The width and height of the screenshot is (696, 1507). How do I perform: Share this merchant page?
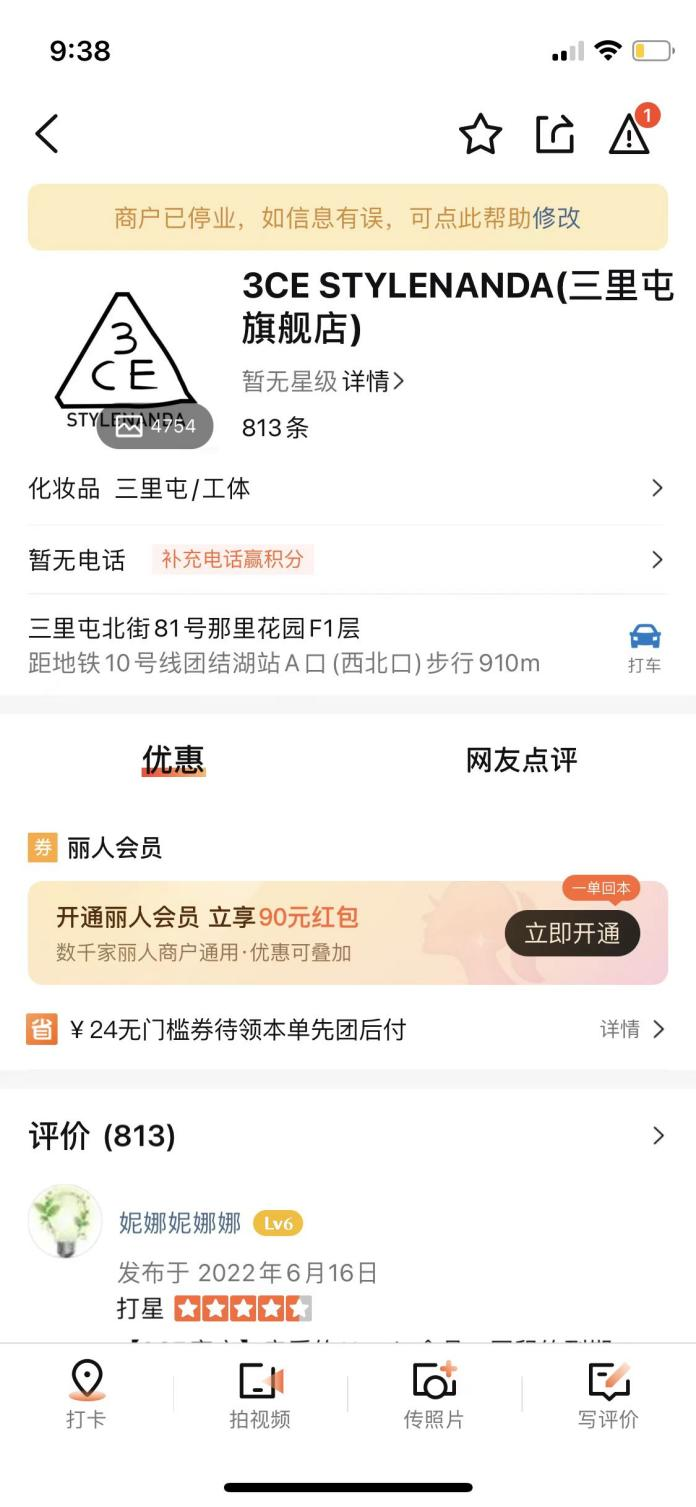(555, 134)
